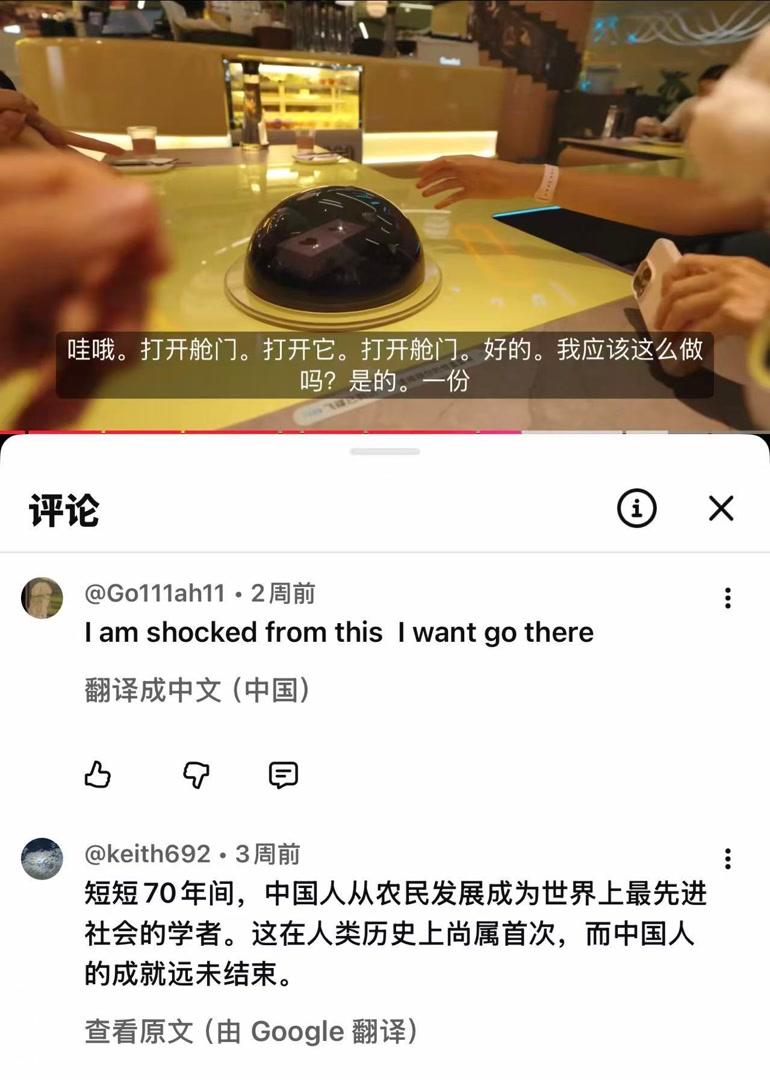This screenshot has width=770, height=1080.
Task: View original text of @keith692's comment
Action: pos(251,1031)
